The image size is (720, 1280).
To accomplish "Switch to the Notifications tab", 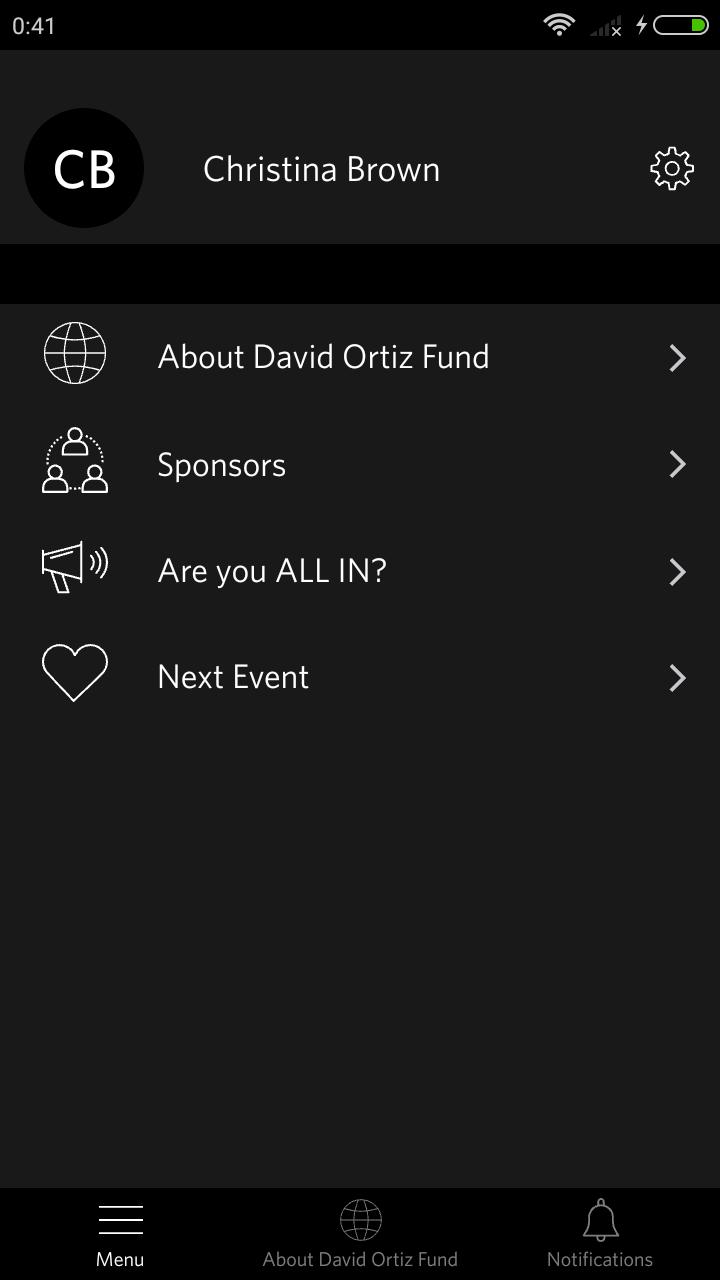I will [x=600, y=1234].
